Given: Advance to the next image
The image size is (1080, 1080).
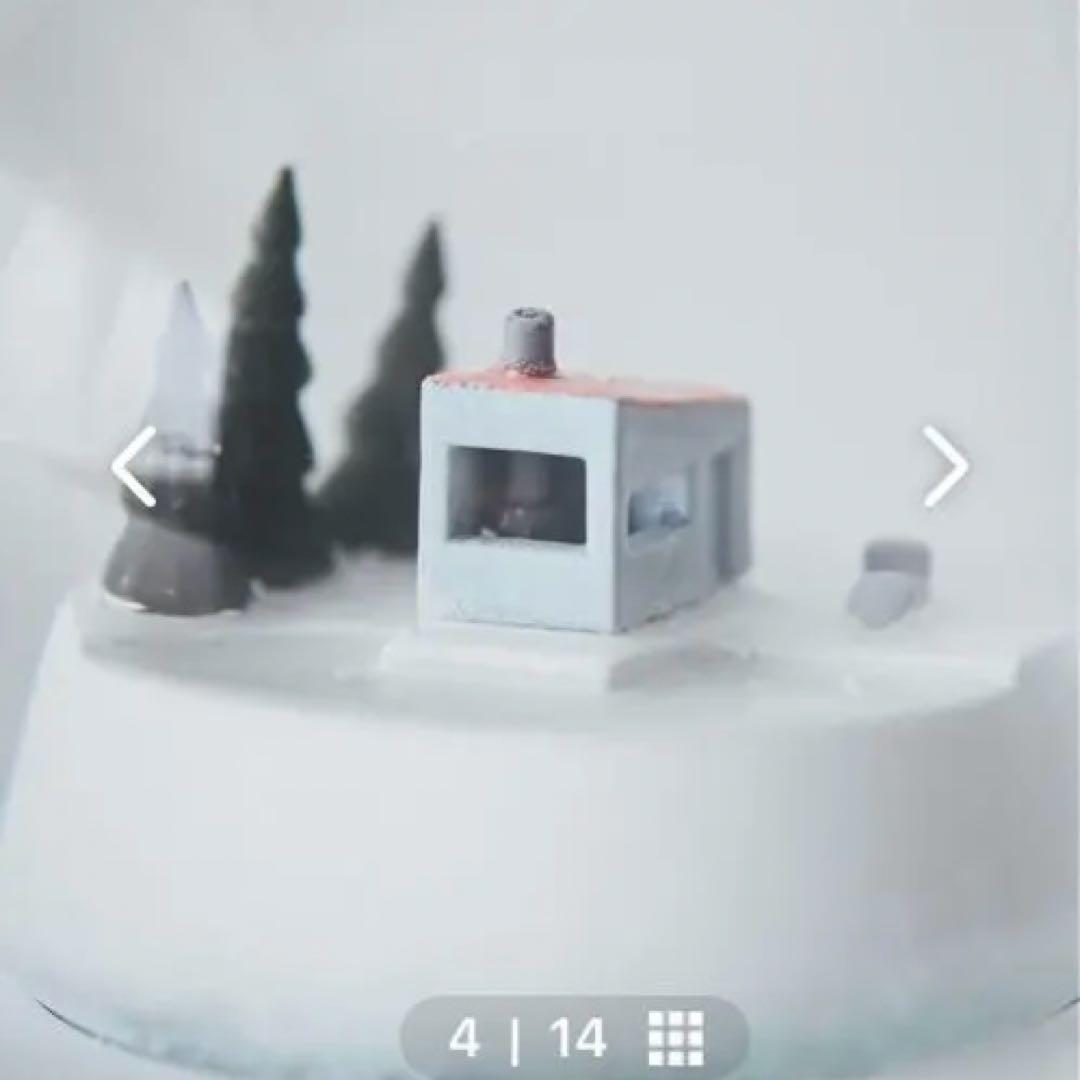Looking at the screenshot, I should [944, 466].
